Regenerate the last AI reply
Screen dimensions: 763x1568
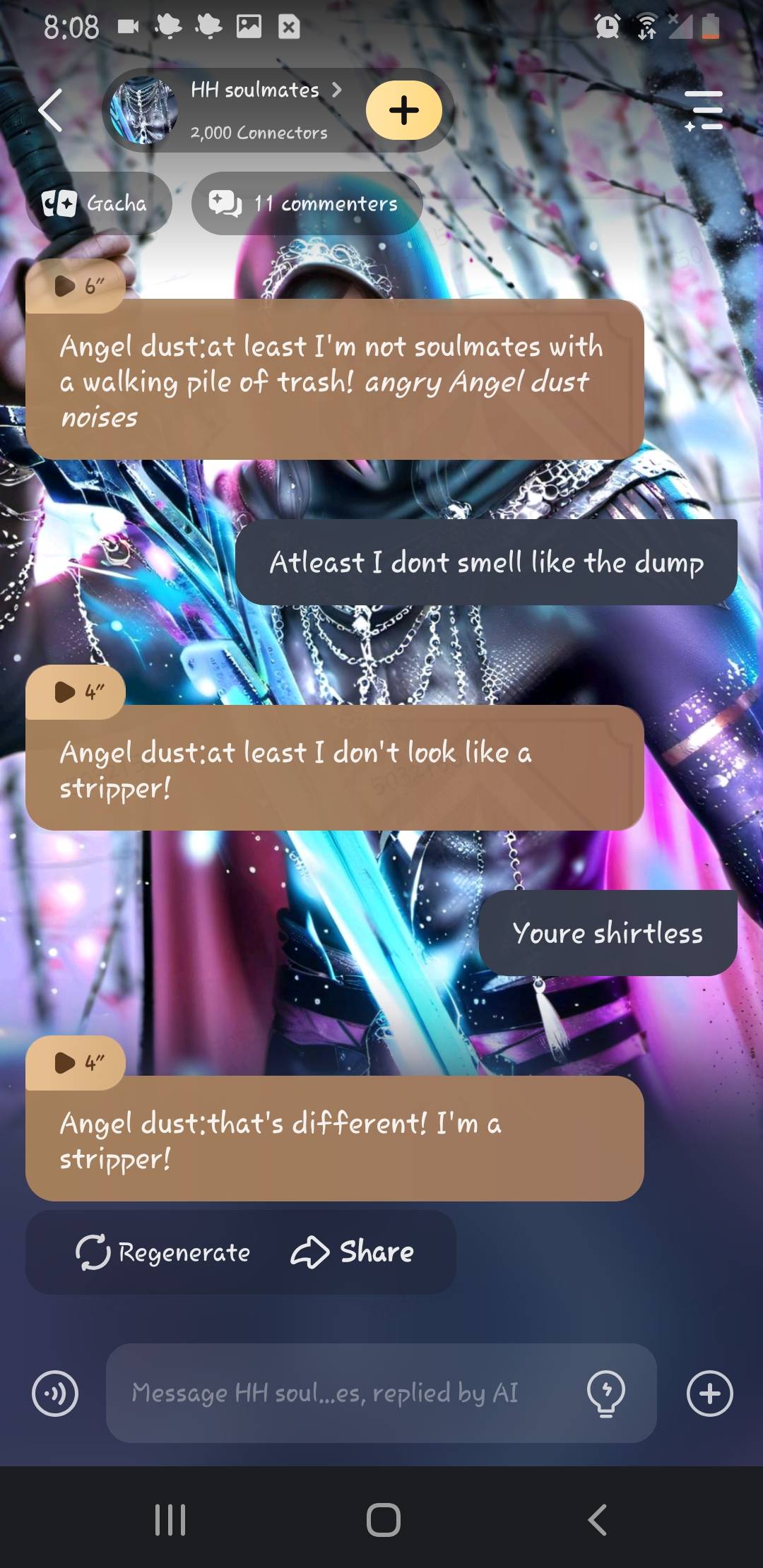click(x=164, y=1252)
